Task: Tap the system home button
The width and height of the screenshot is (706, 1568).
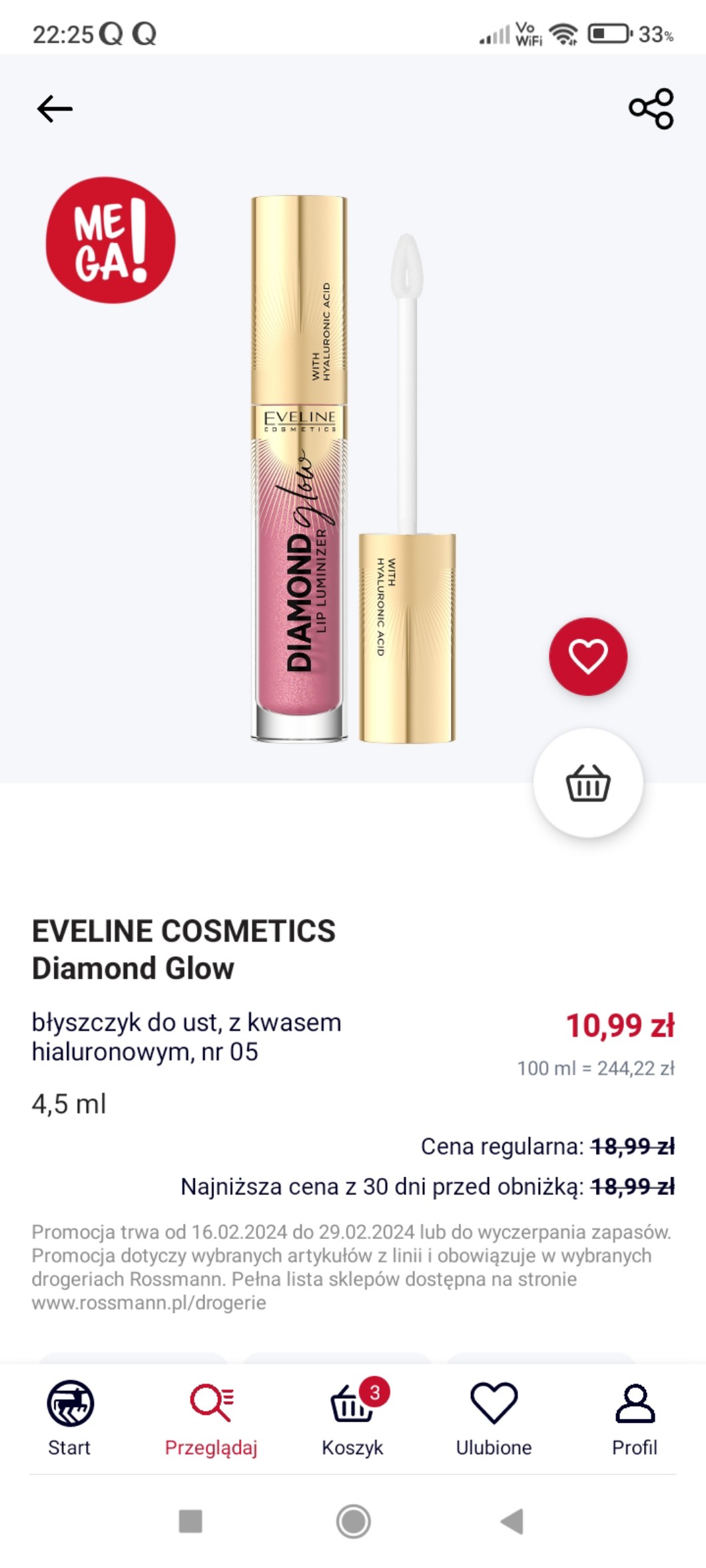Action: pos(353,1521)
